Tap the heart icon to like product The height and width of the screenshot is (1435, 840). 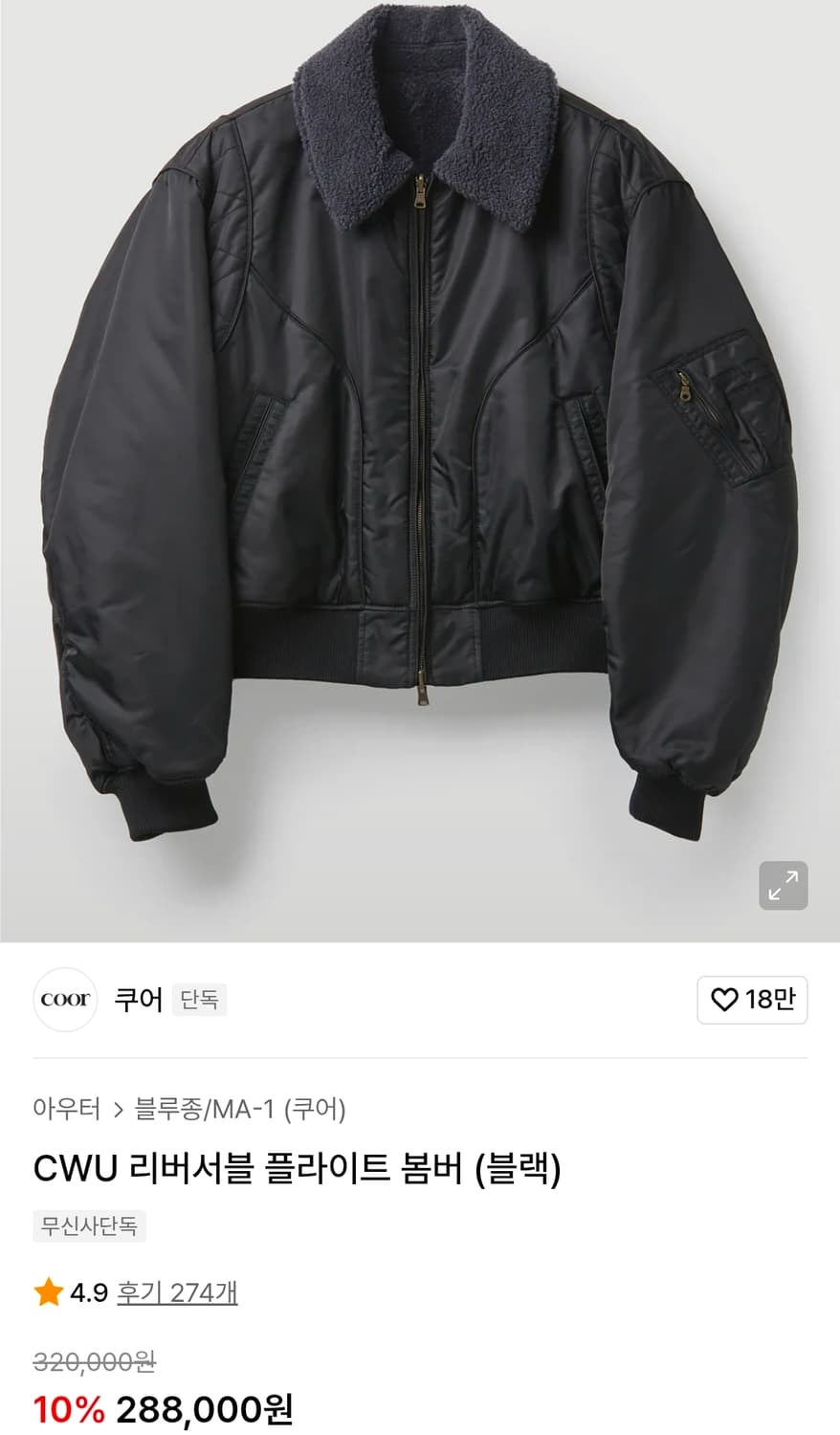click(x=726, y=1000)
